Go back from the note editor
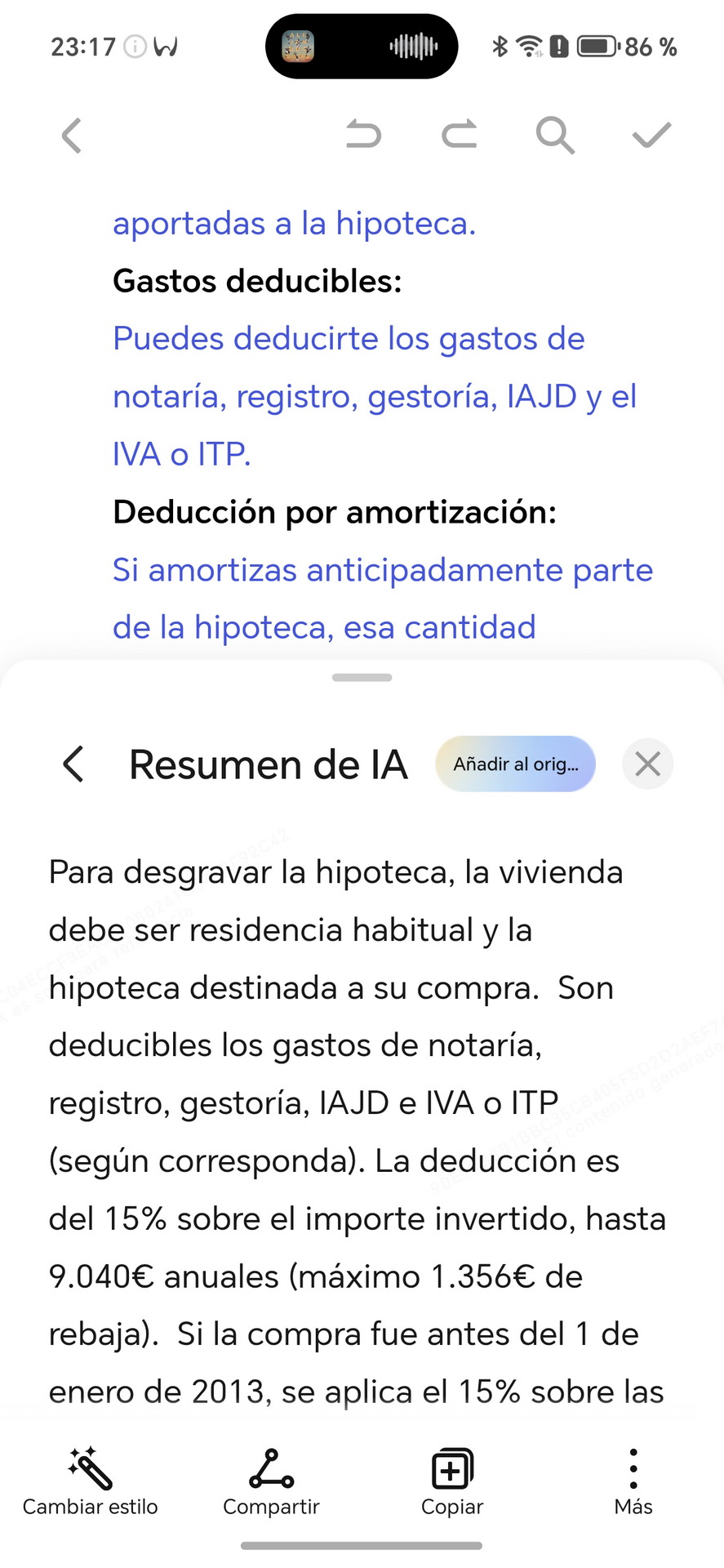This screenshot has width=724, height=1568. click(x=73, y=136)
